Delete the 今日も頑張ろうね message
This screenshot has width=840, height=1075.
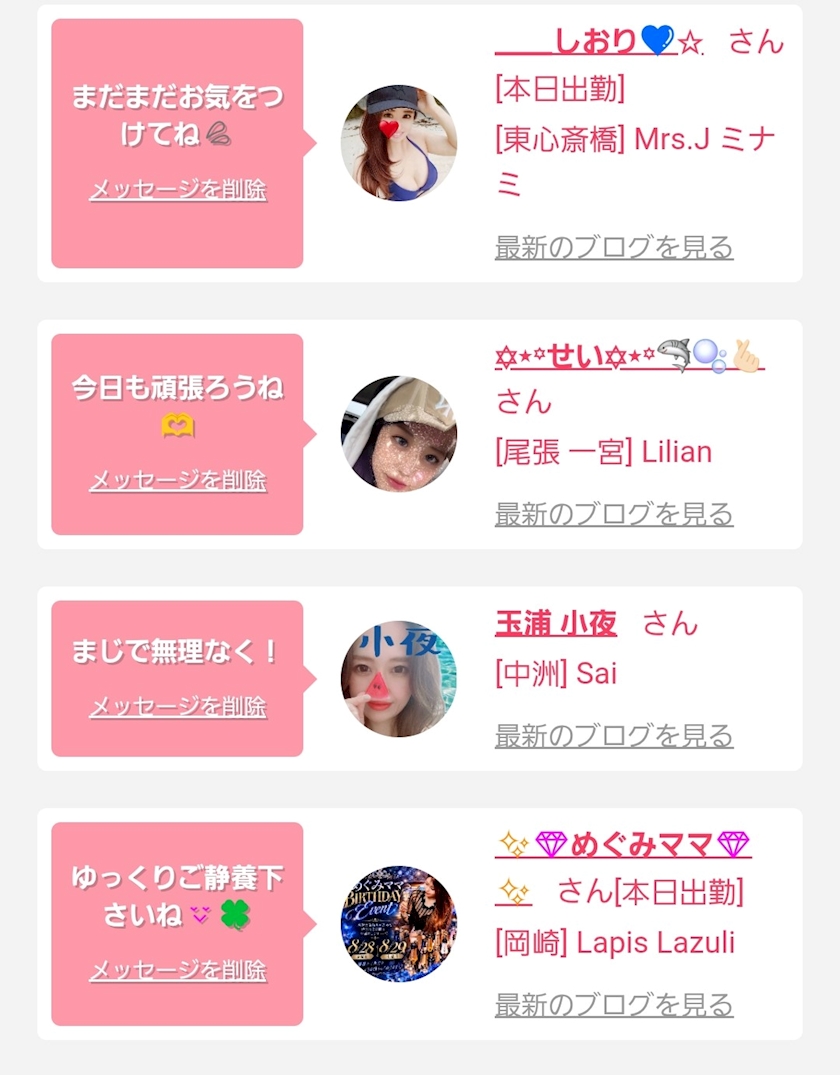point(178,480)
